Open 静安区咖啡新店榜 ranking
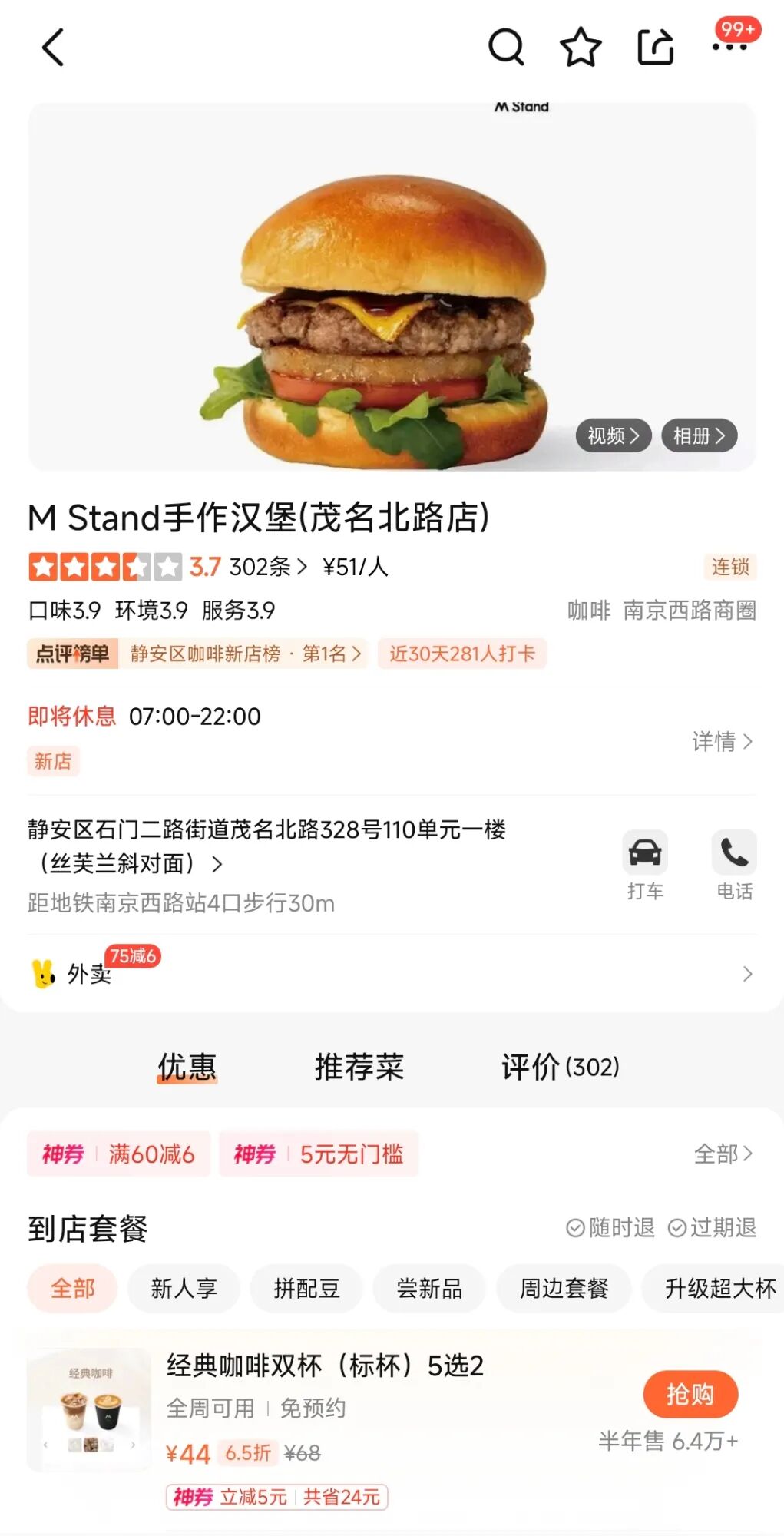Image resolution: width=784 pixels, height=1536 pixels. coord(245,654)
